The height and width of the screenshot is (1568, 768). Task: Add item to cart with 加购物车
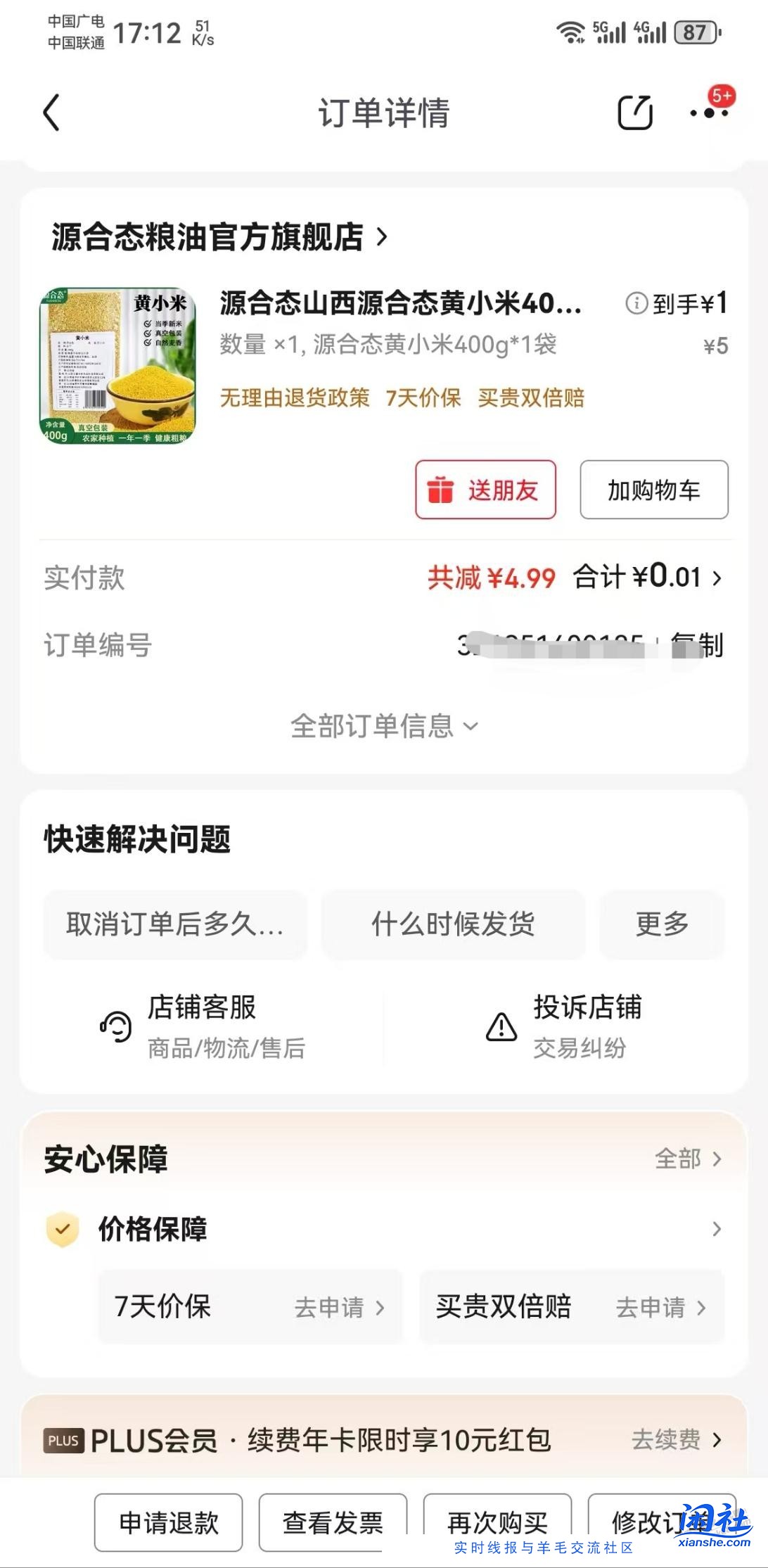(x=653, y=490)
